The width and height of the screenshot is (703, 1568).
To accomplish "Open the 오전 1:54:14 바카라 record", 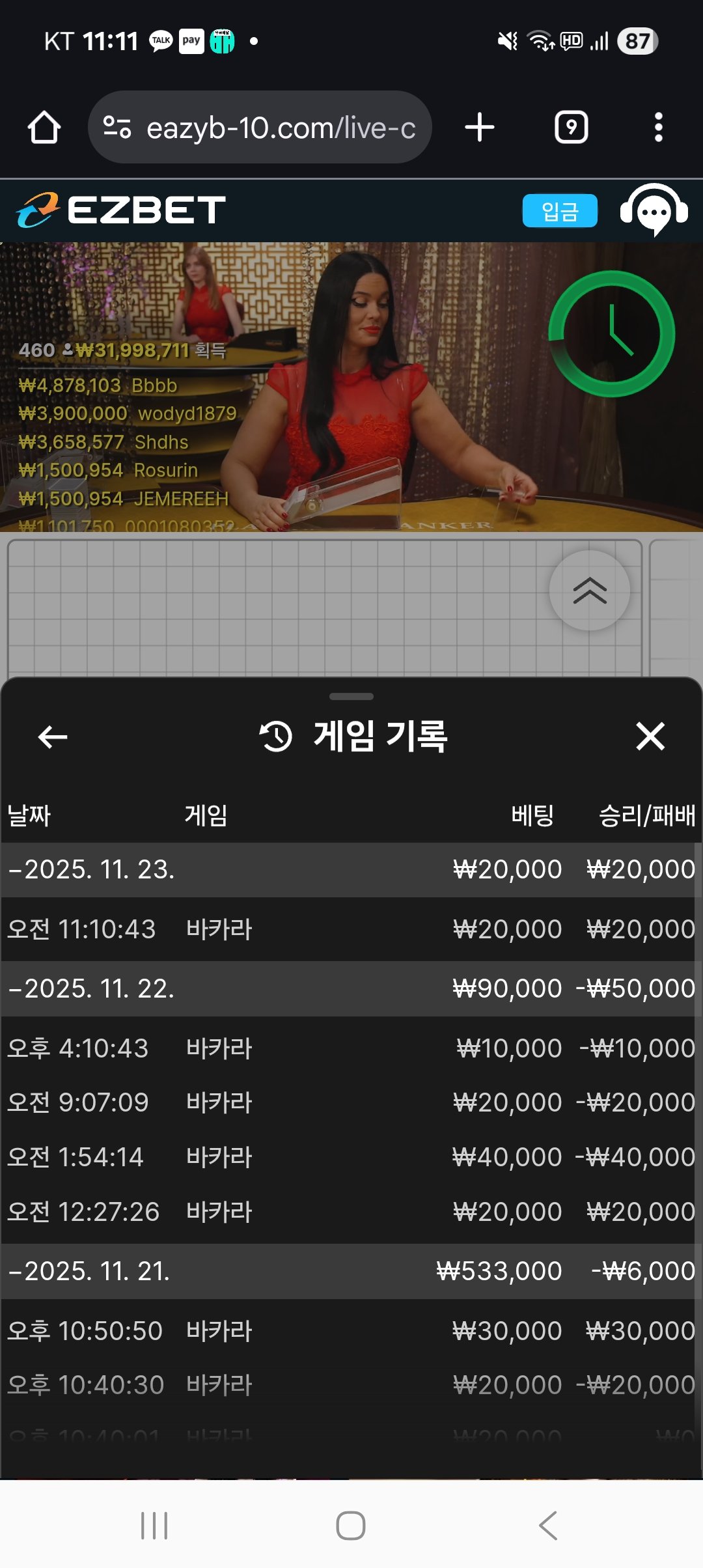I will click(351, 1157).
